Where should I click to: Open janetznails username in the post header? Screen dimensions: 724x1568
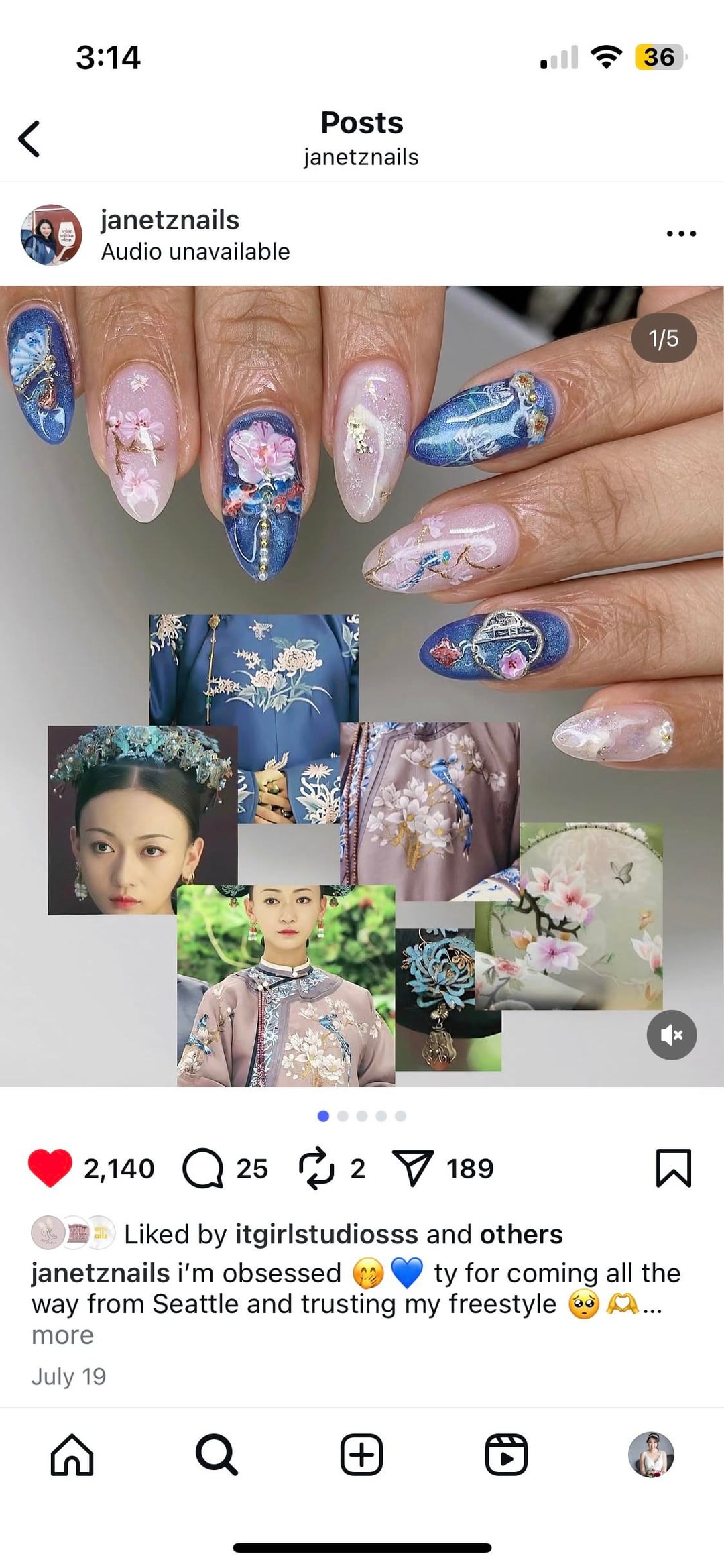click(170, 220)
